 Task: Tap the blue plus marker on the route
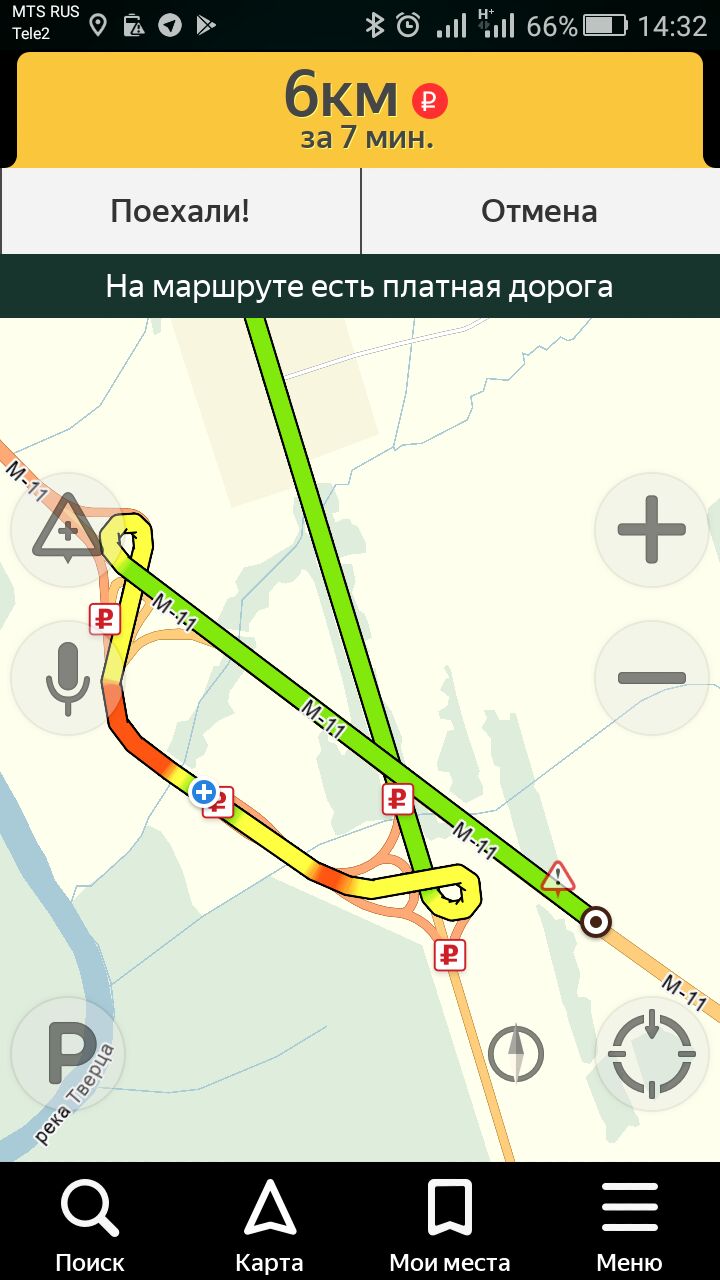[x=204, y=793]
